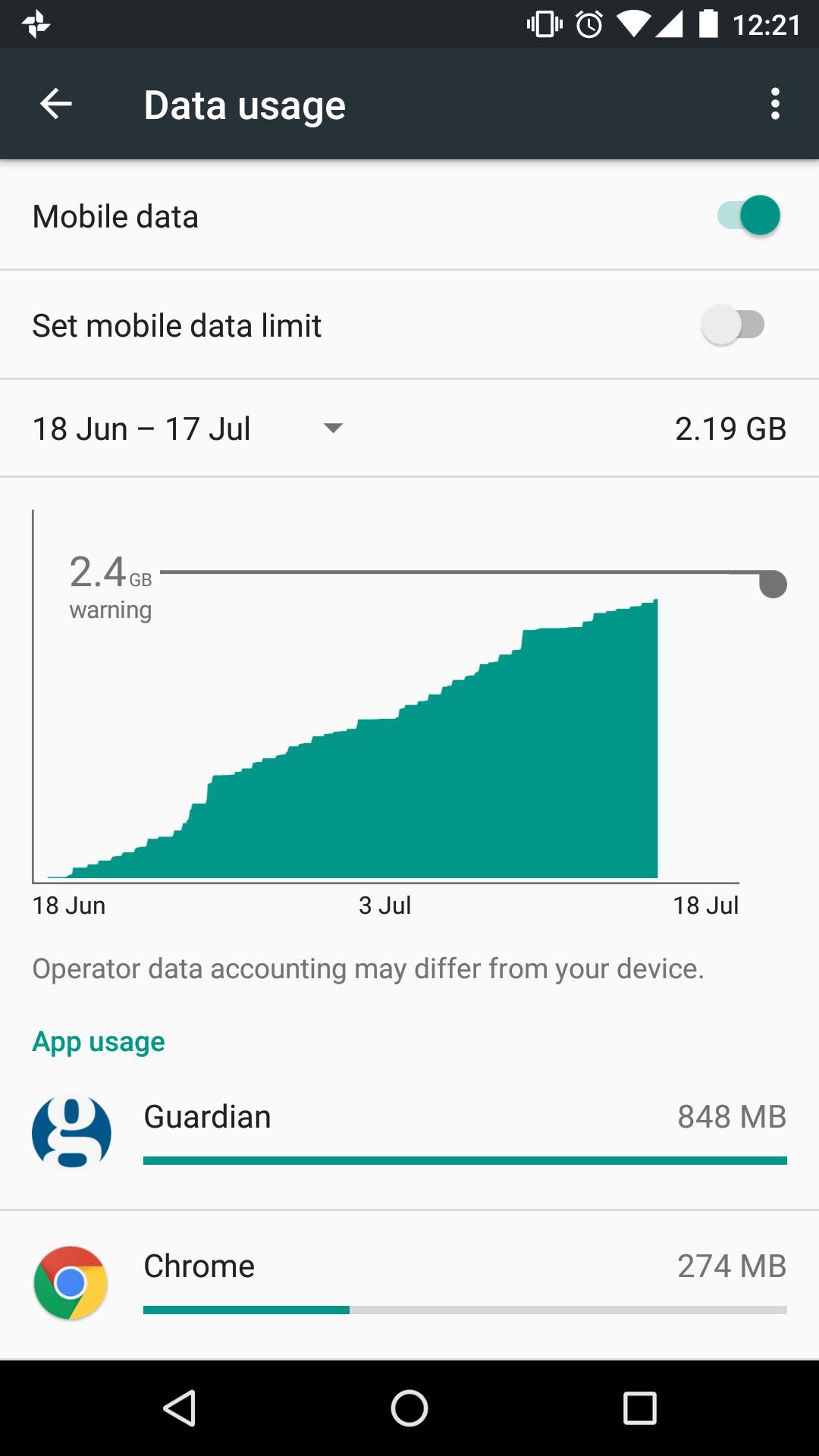Open recent apps overview
819x1456 pixels.
click(639, 1409)
